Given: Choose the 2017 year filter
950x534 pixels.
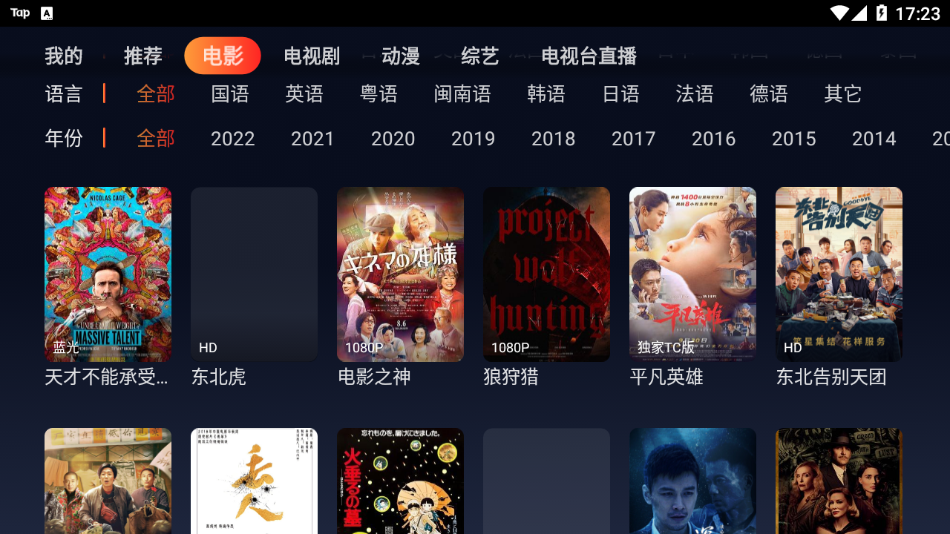Looking at the screenshot, I should (x=633, y=139).
